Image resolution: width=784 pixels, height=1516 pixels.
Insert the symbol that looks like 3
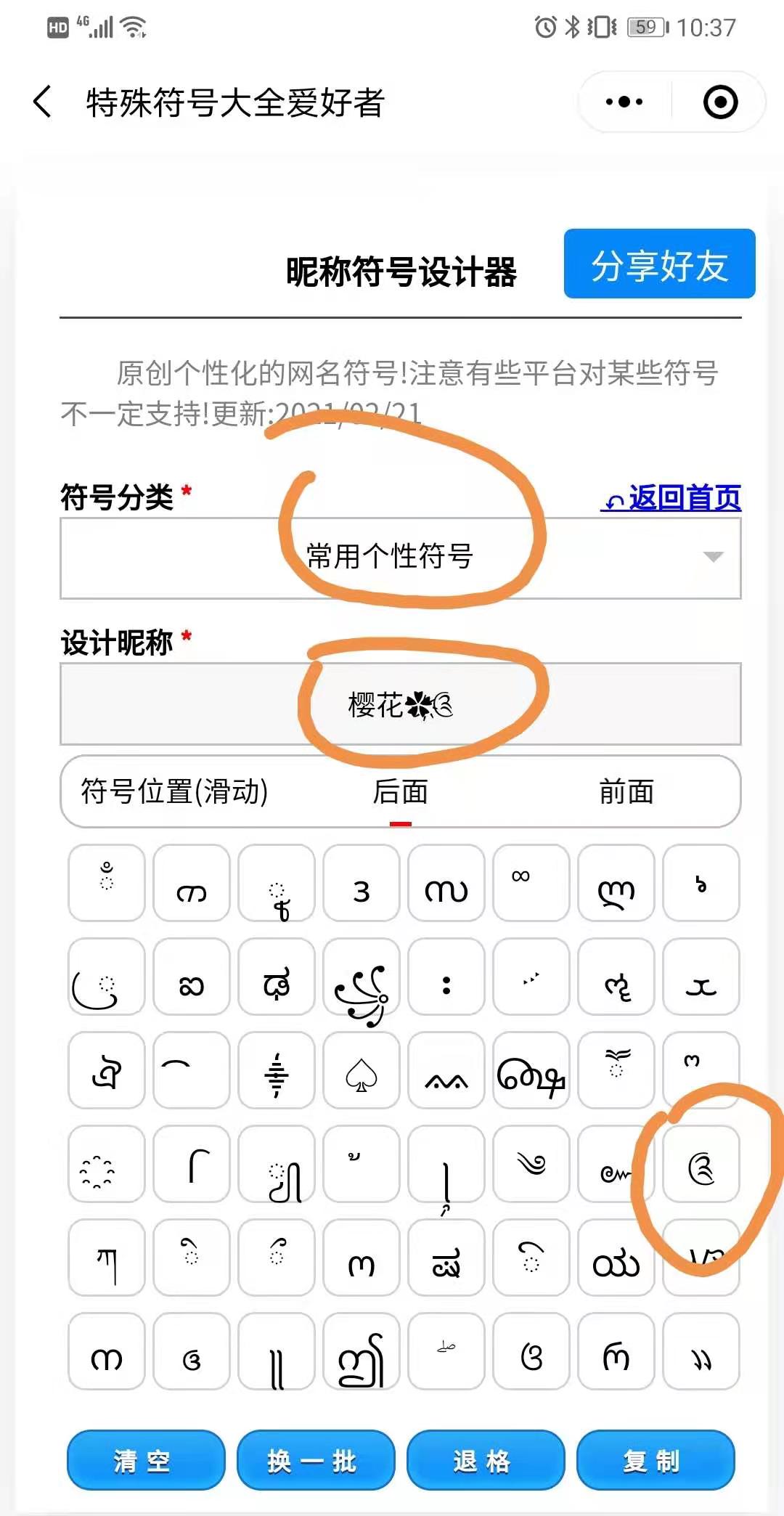click(x=362, y=883)
